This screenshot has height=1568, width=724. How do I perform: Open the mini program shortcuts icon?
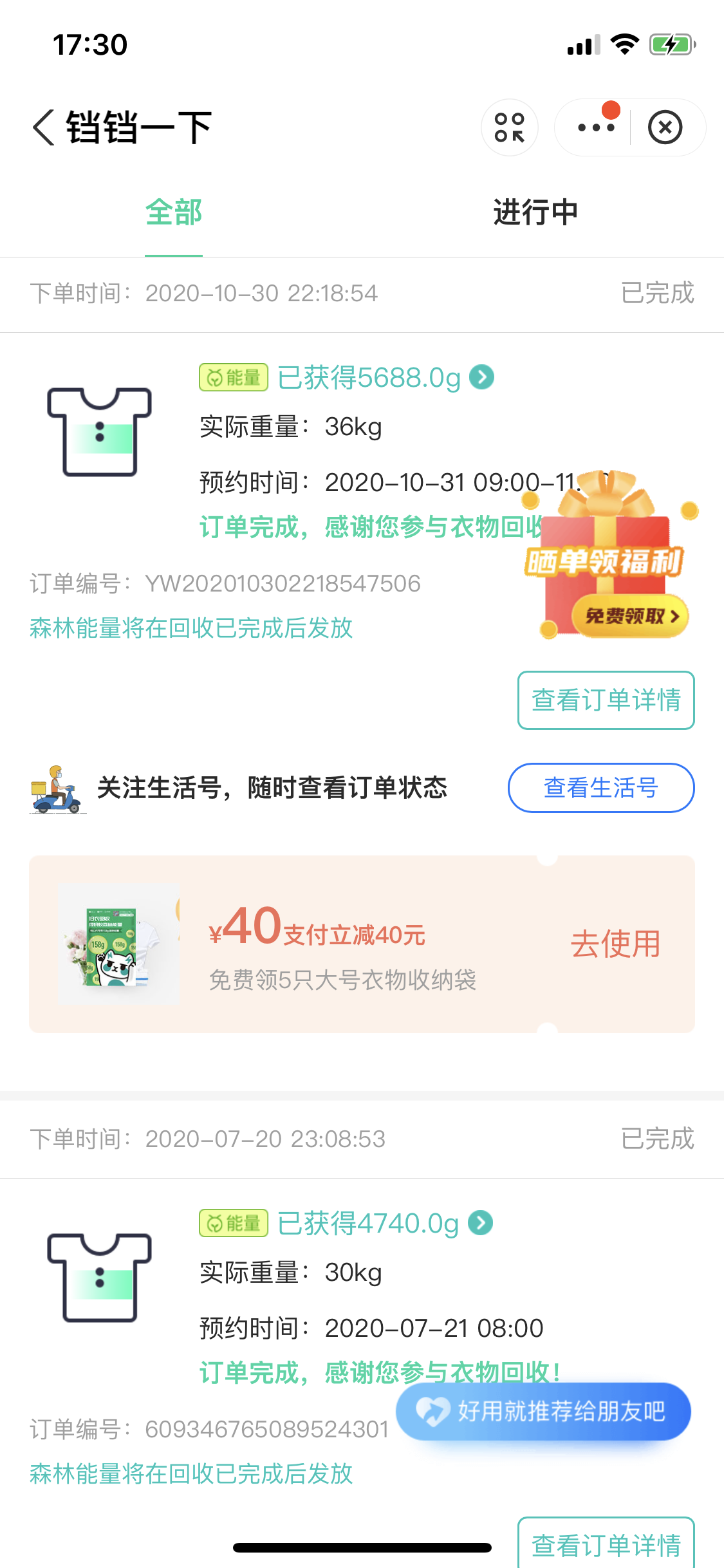pyautogui.click(x=509, y=127)
